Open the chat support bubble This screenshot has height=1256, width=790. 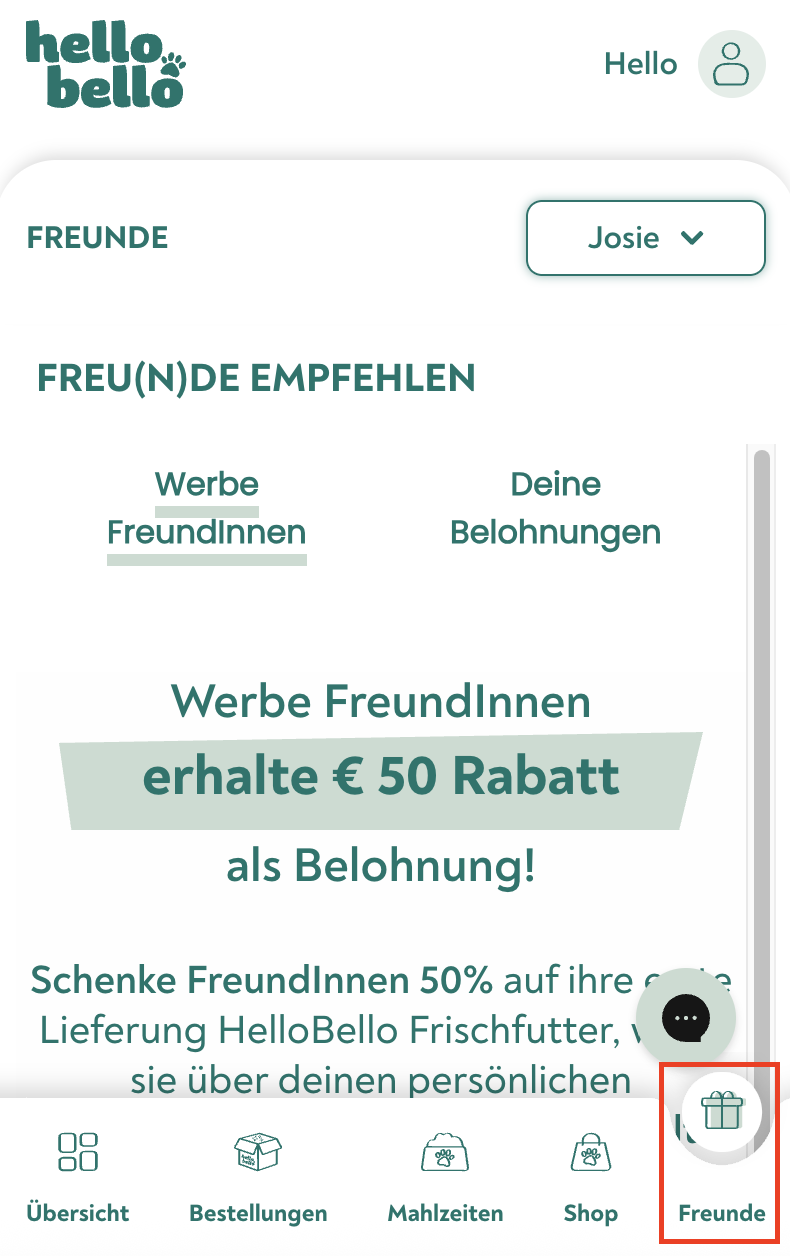tap(686, 1015)
